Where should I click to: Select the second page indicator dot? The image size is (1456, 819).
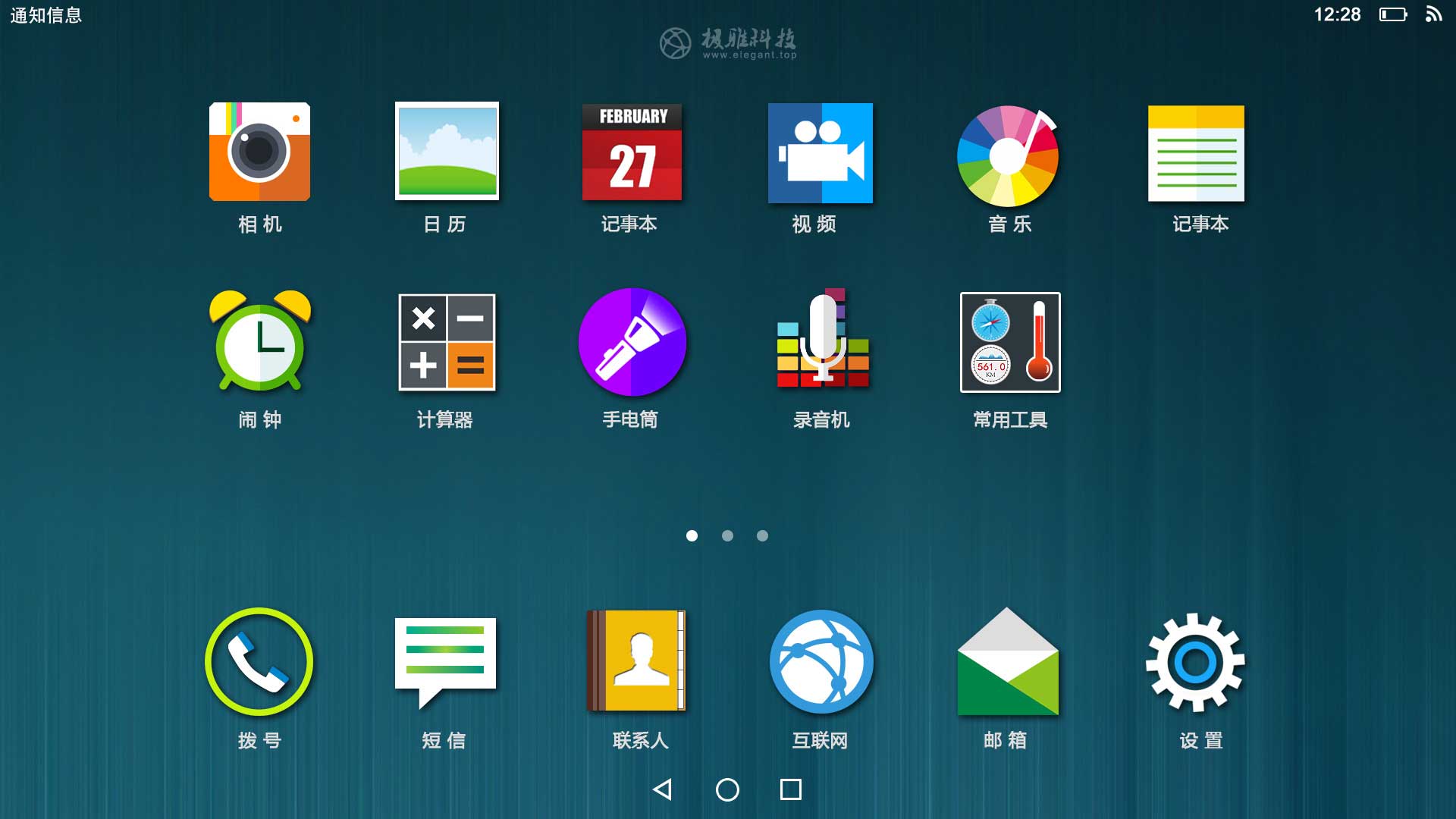(x=727, y=536)
